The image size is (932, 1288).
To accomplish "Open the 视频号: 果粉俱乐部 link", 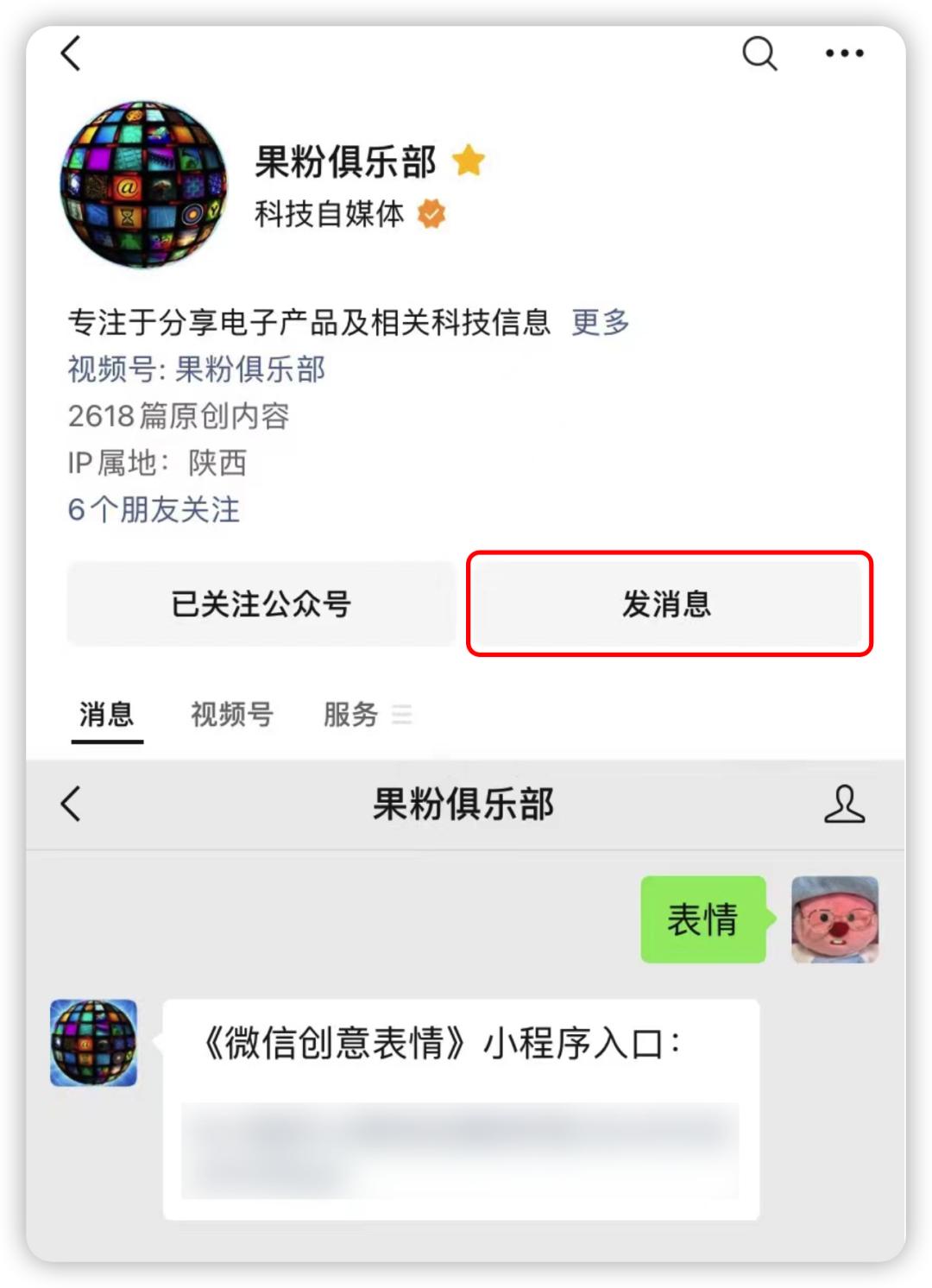I will pos(195,369).
